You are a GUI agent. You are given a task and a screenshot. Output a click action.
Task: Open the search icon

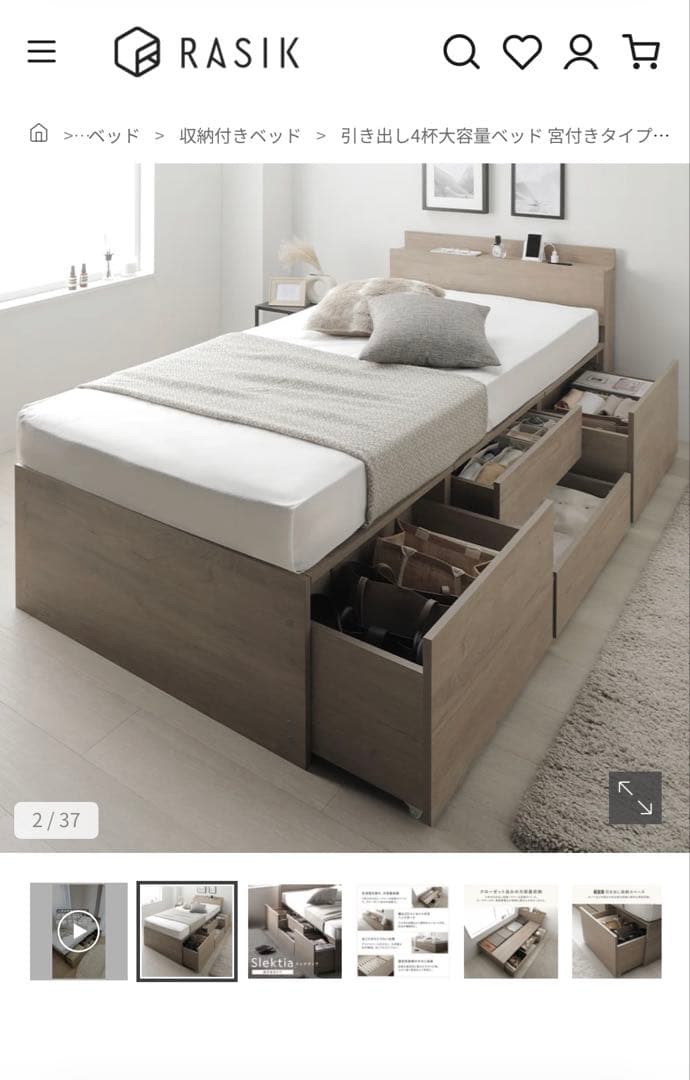click(461, 51)
